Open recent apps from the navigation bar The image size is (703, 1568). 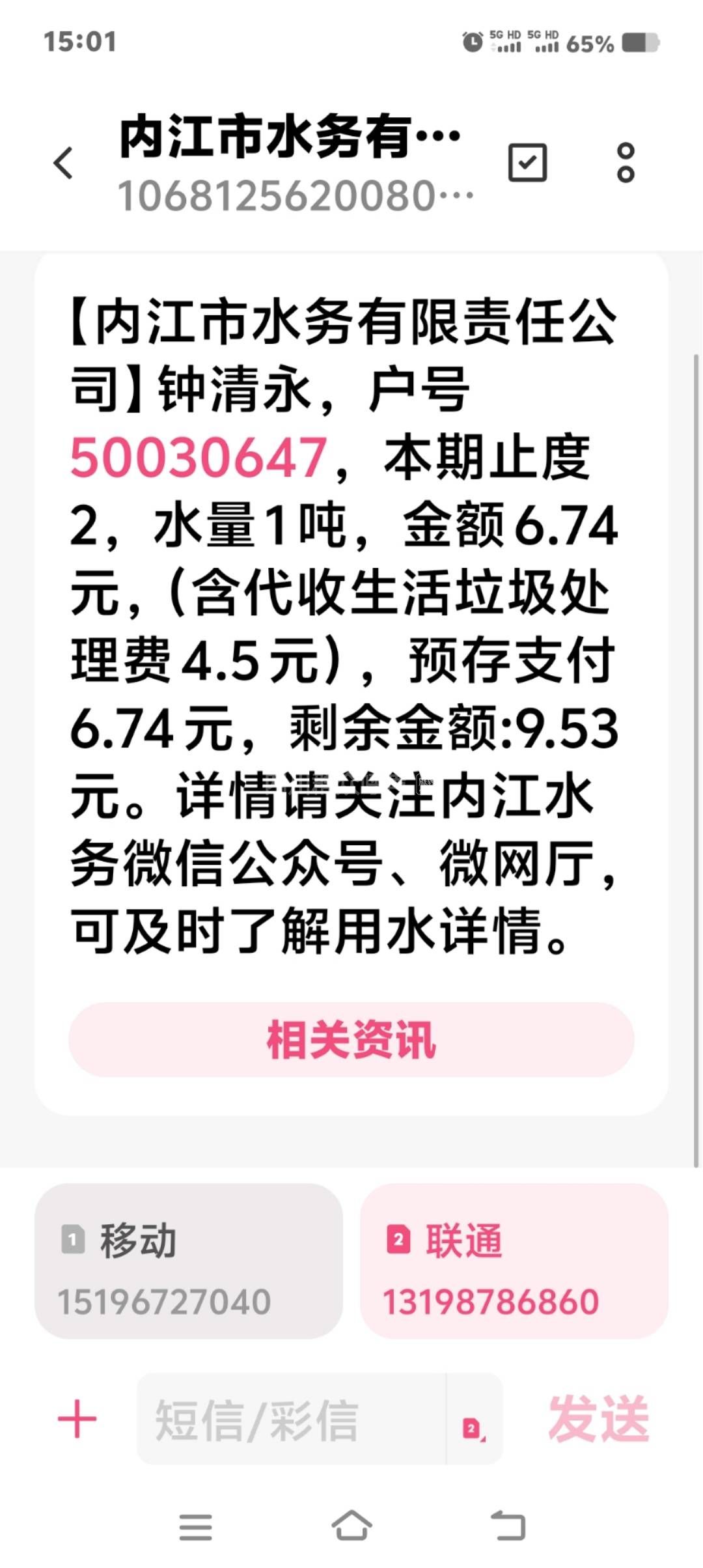pyautogui.click(x=195, y=1526)
